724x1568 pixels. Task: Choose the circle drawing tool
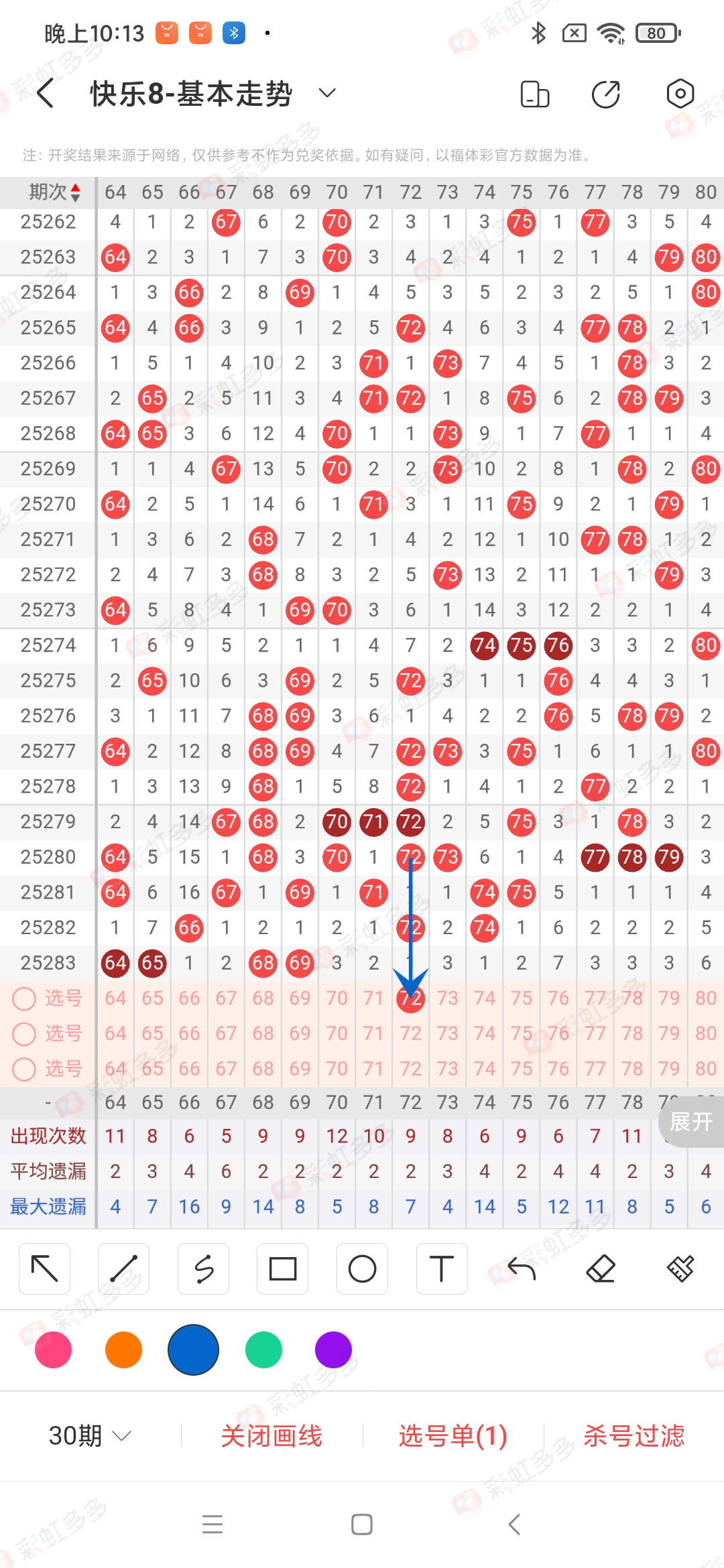[362, 1268]
